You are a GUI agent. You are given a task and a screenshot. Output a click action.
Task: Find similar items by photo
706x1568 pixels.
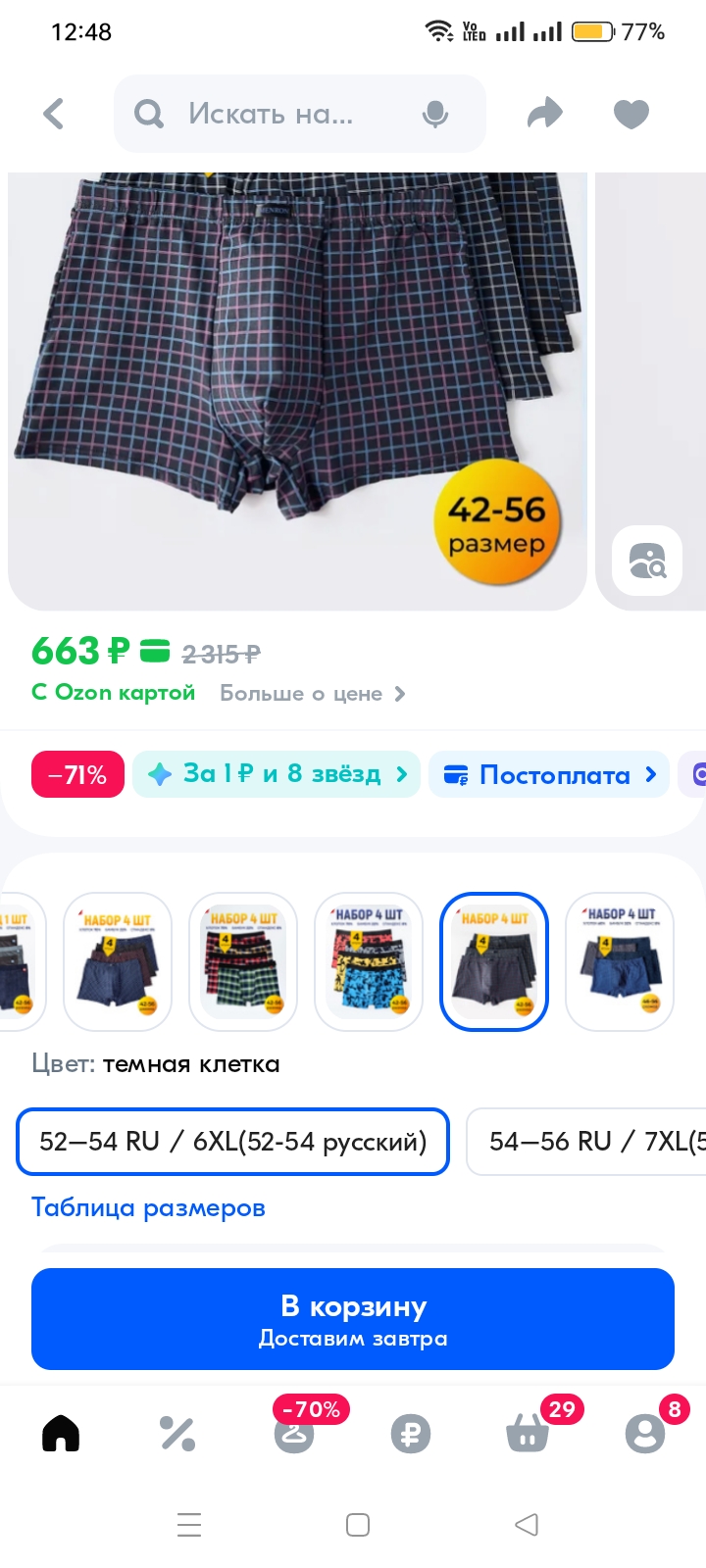(x=646, y=561)
